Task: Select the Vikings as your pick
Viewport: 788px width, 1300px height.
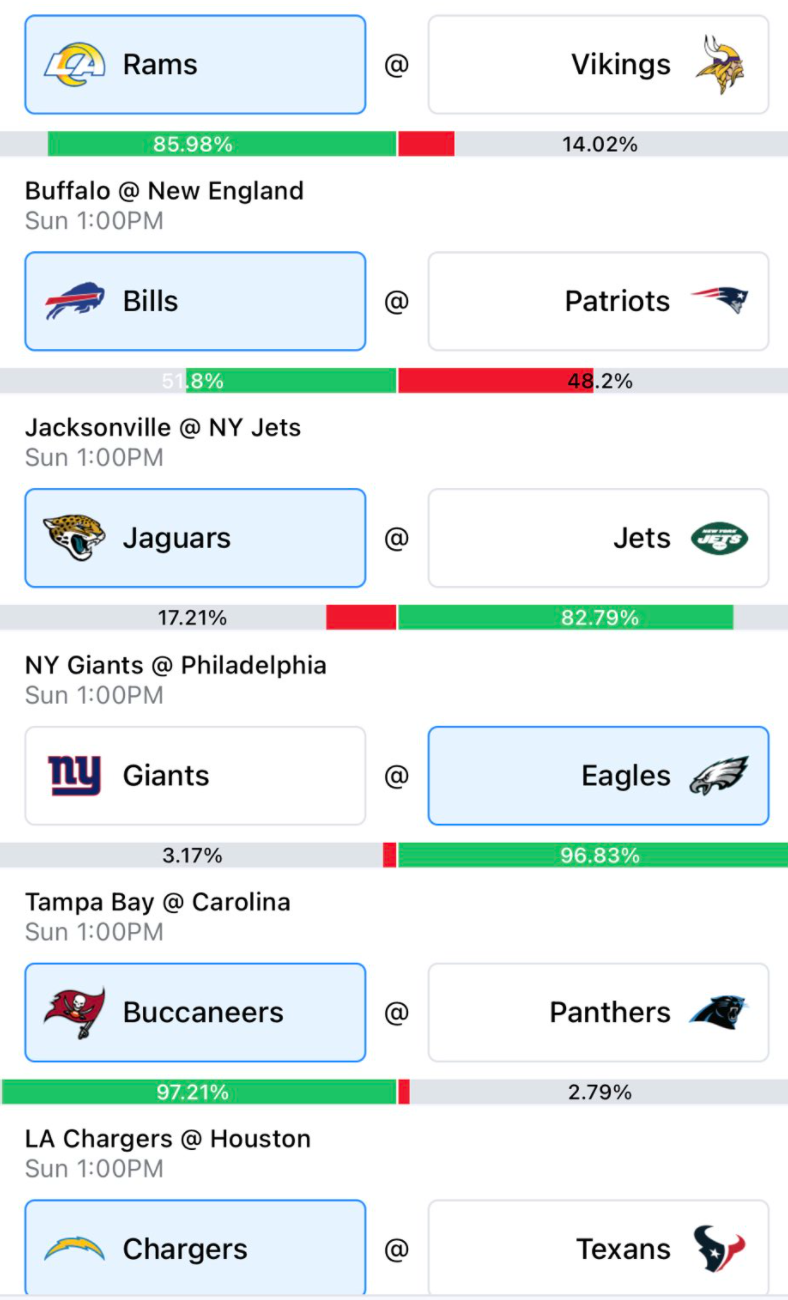Action: coord(598,65)
